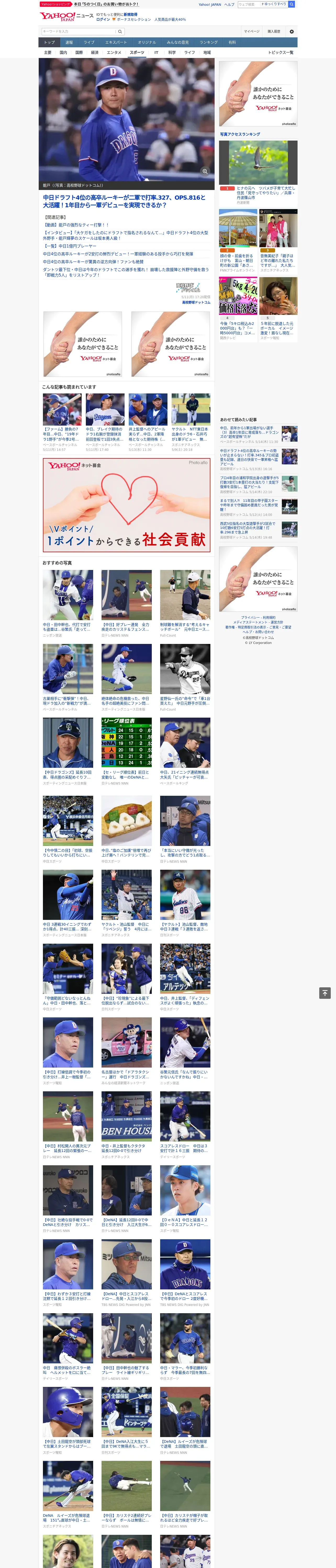
Task: Open マイページ button
Action: 252,31
